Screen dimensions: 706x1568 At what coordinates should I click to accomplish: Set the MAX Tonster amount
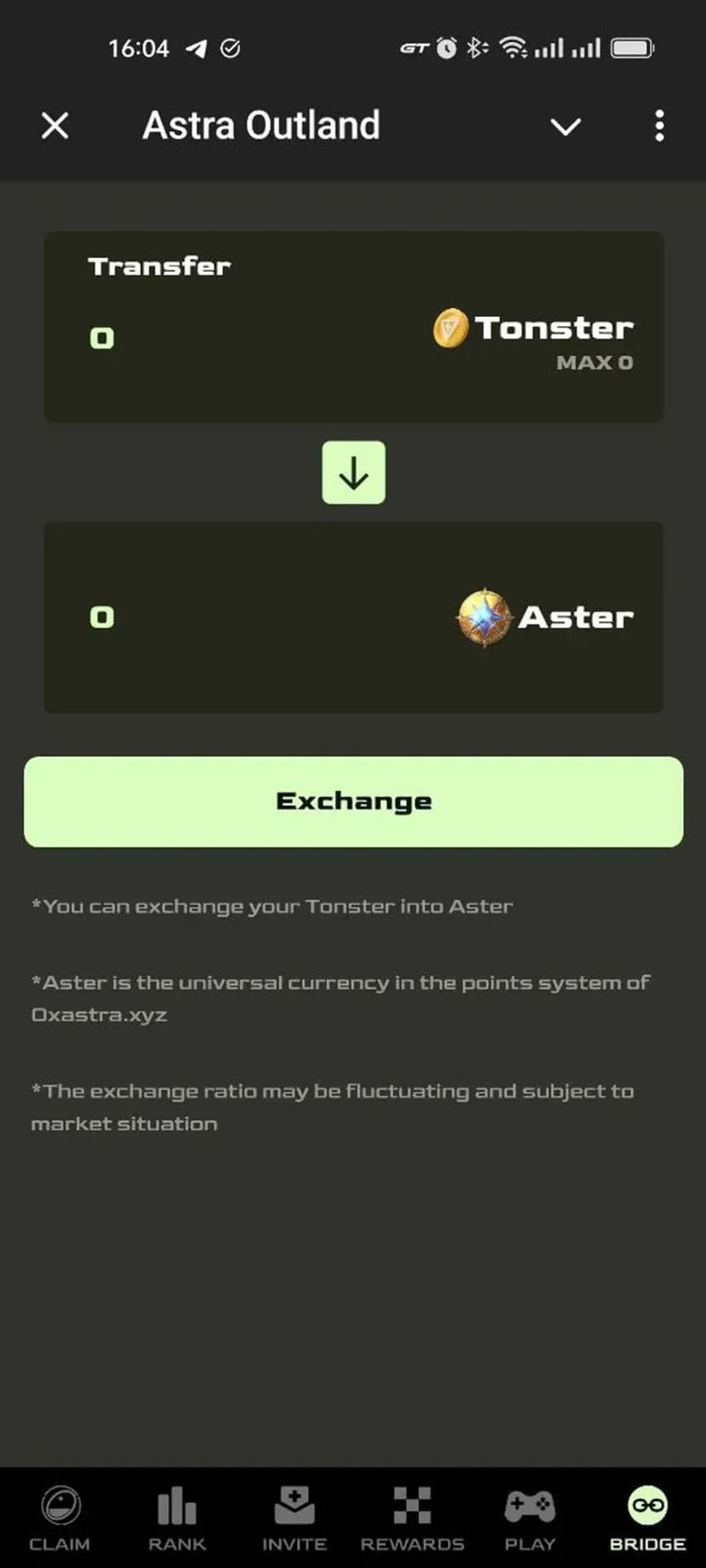click(594, 363)
